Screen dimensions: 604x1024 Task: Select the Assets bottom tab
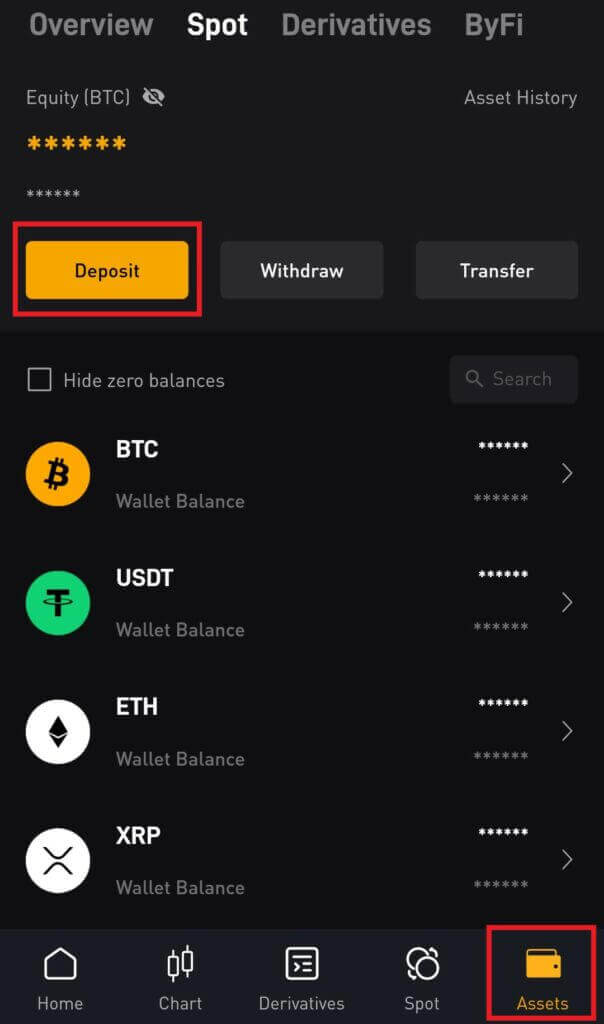pos(542,978)
